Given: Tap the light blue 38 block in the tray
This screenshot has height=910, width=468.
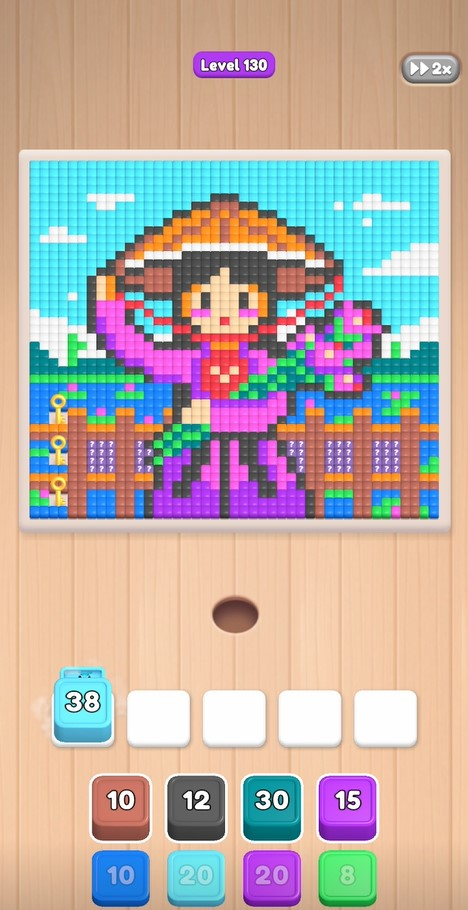Looking at the screenshot, I should tap(82, 705).
